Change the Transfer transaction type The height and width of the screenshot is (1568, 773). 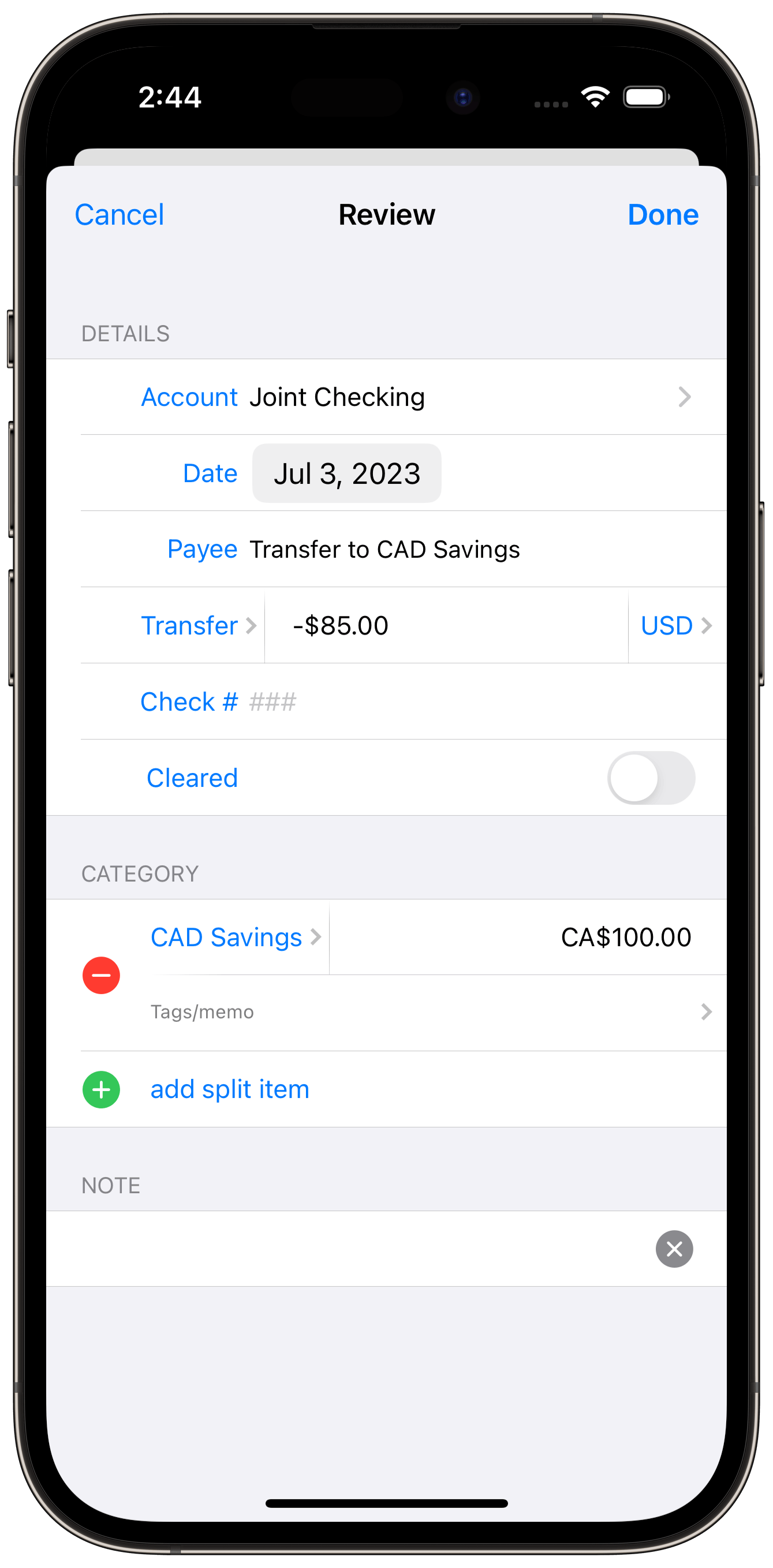coord(198,626)
